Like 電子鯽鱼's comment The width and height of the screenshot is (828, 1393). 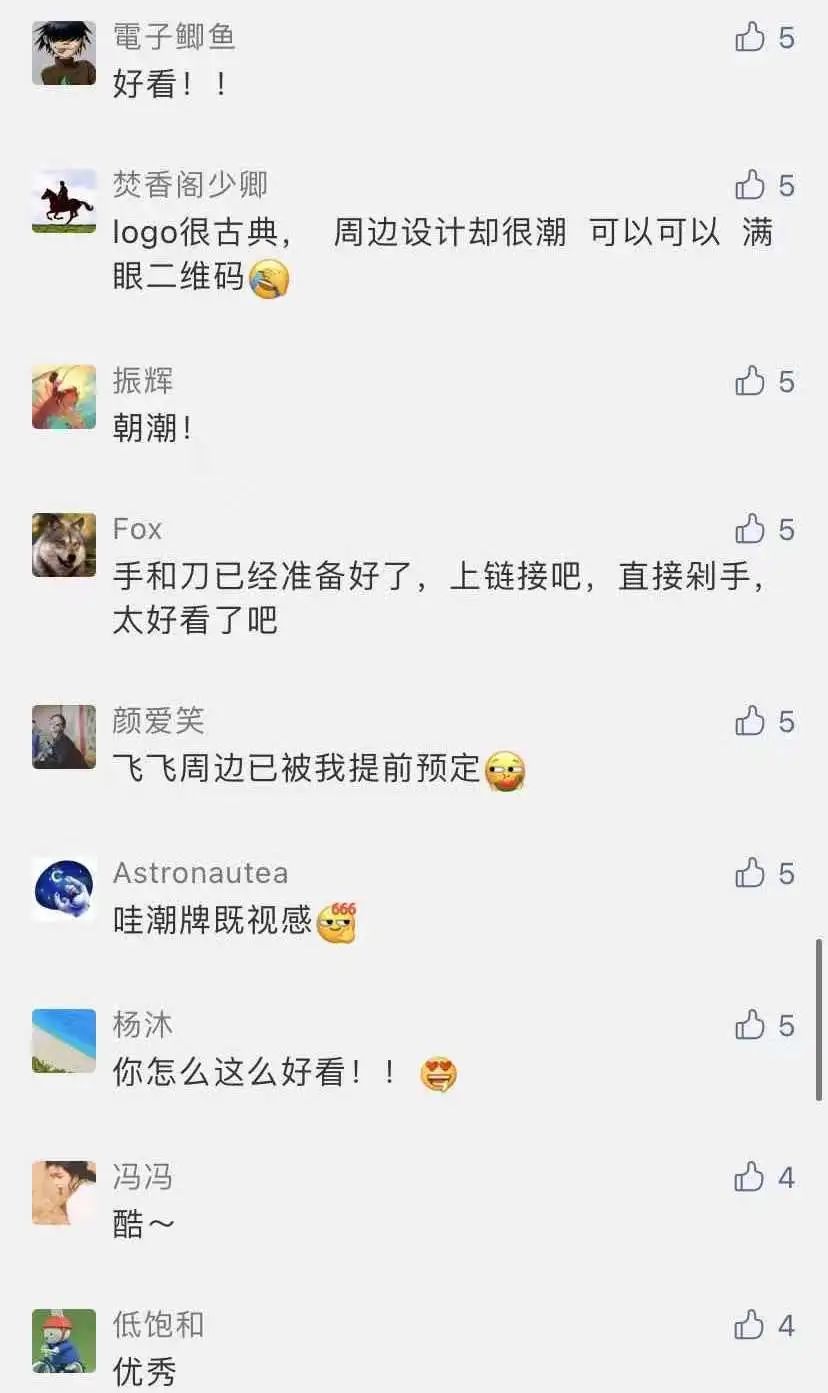tap(750, 38)
